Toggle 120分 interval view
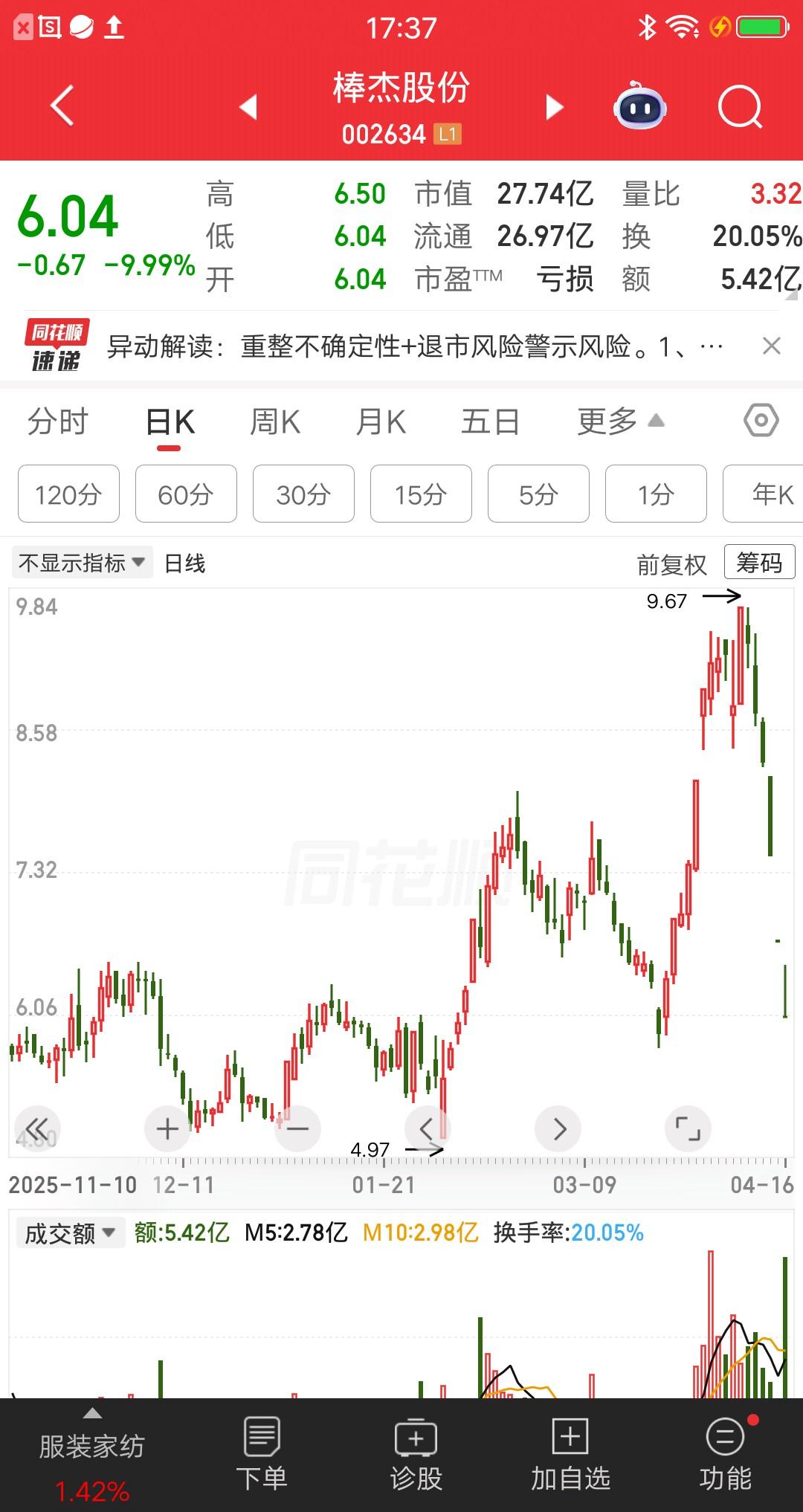Image resolution: width=803 pixels, height=1512 pixels. coord(68,494)
